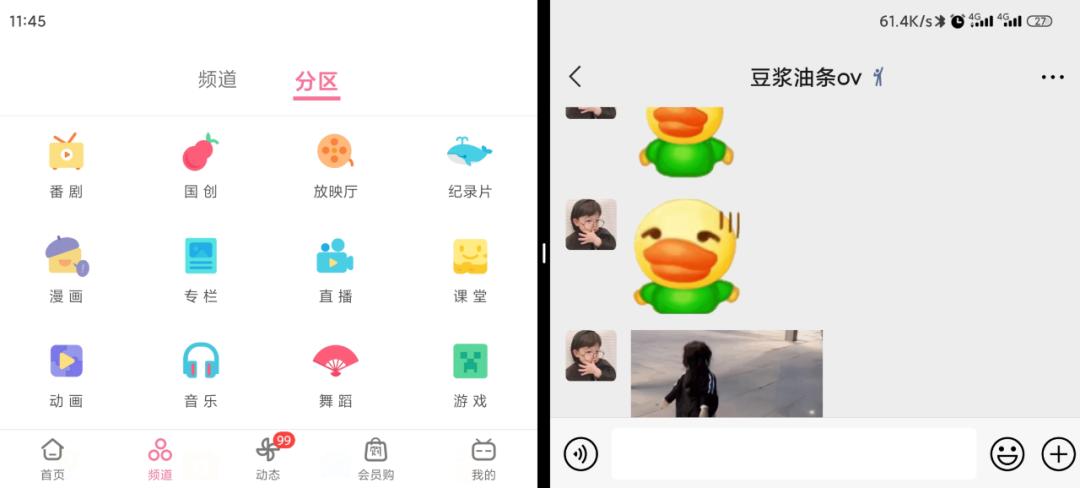
Task: Open the 番剧 section
Action: click(x=66, y=165)
